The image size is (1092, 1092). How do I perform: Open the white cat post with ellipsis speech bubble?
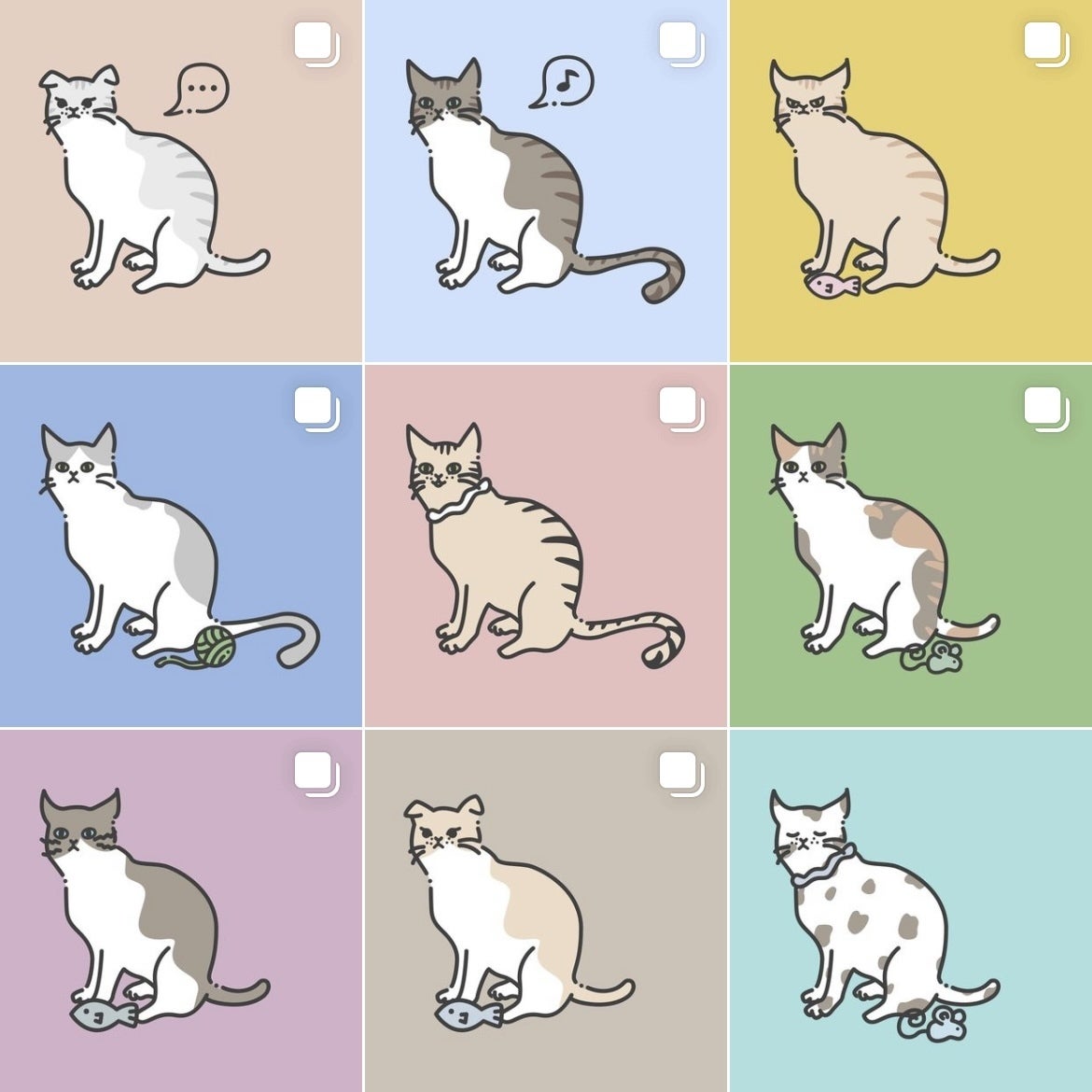(180, 180)
